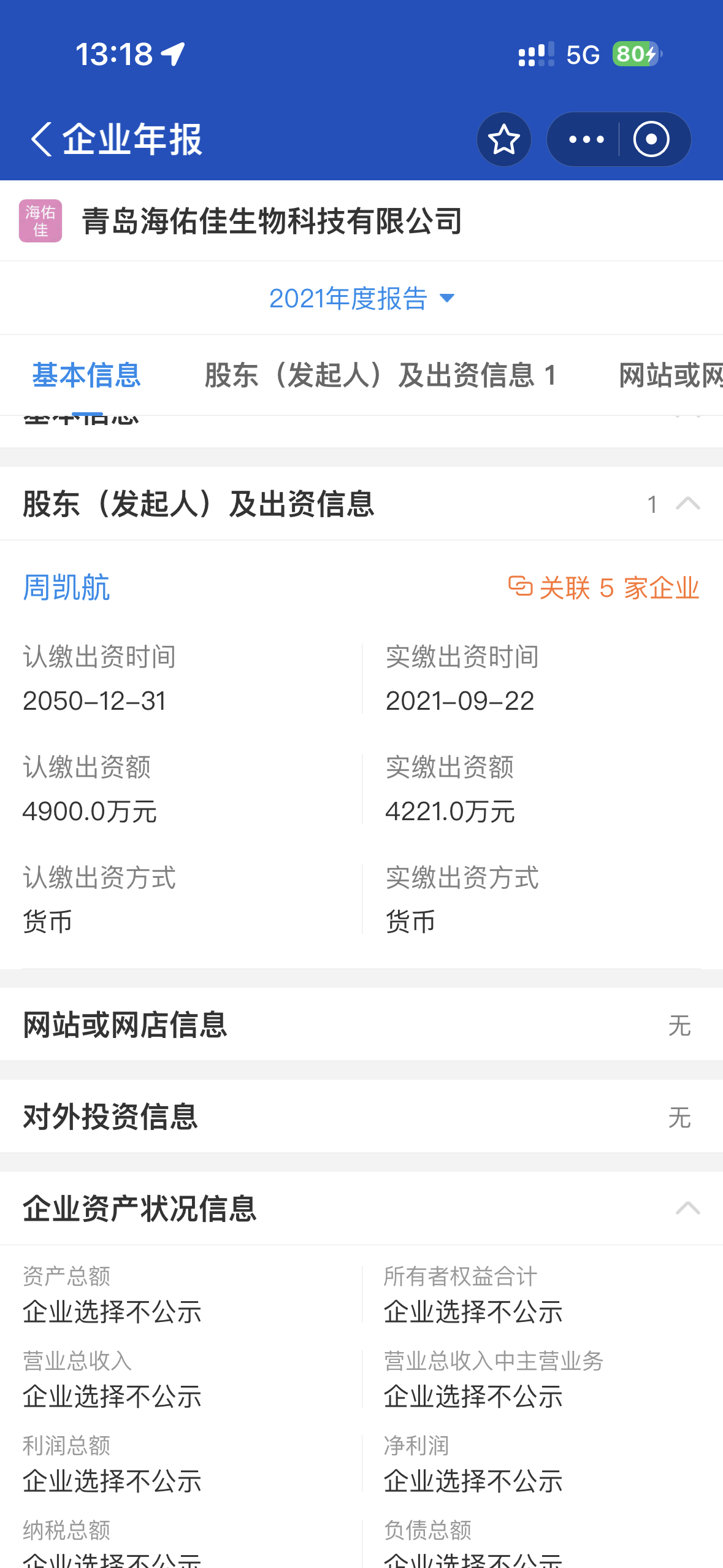
Task: Switch to 股东（发起人）及出资信息 tab
Action: (x=380, y=375)
